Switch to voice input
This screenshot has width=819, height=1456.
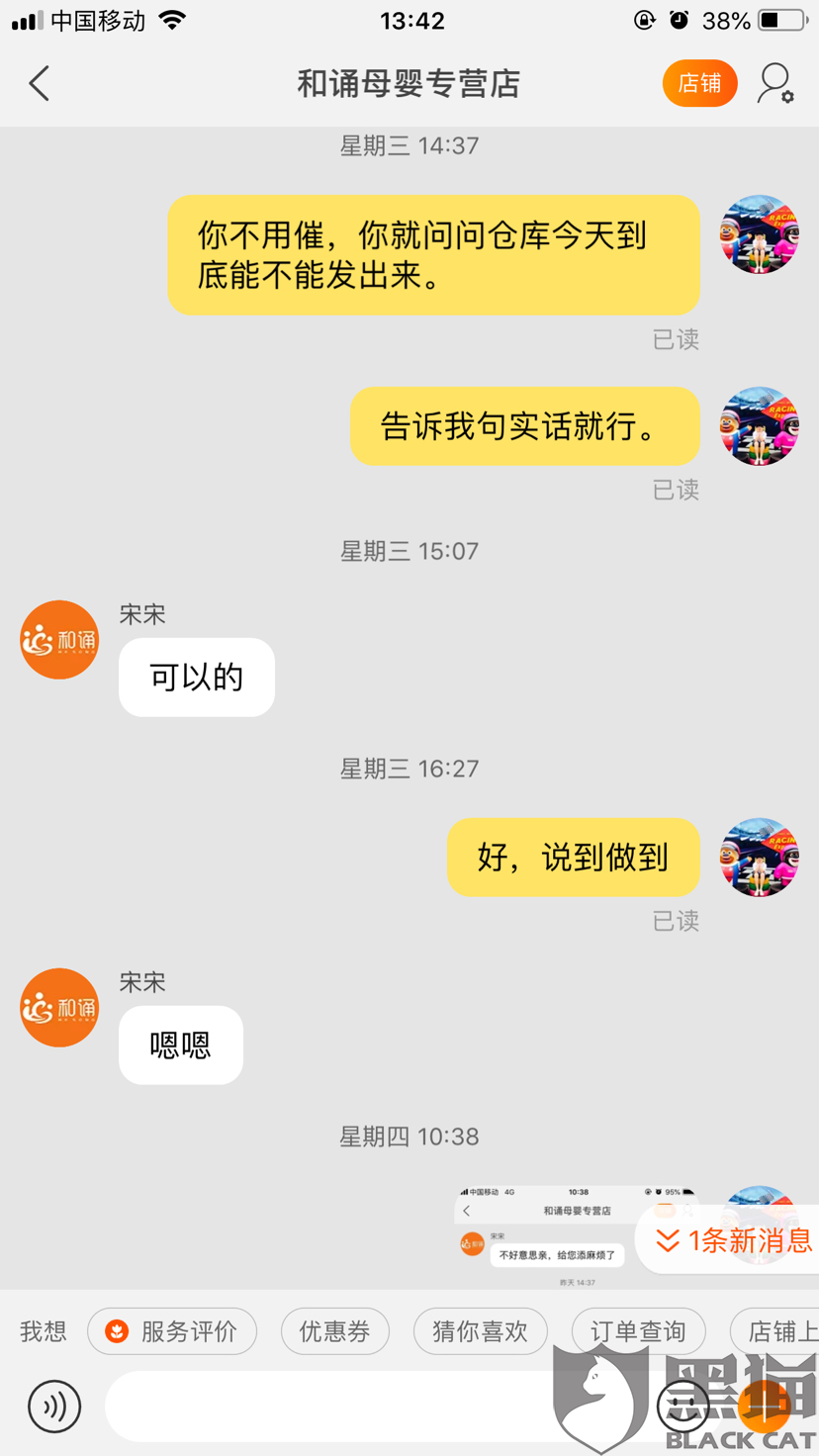54,1407
